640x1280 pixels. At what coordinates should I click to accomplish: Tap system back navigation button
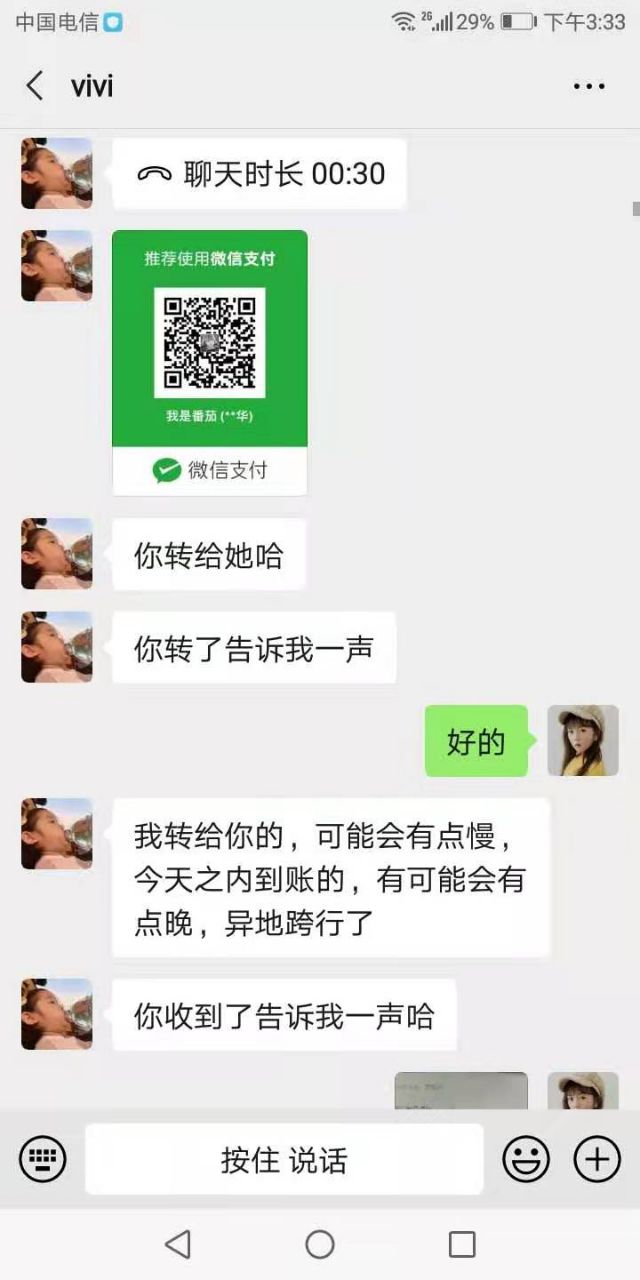click(178, 1244)
